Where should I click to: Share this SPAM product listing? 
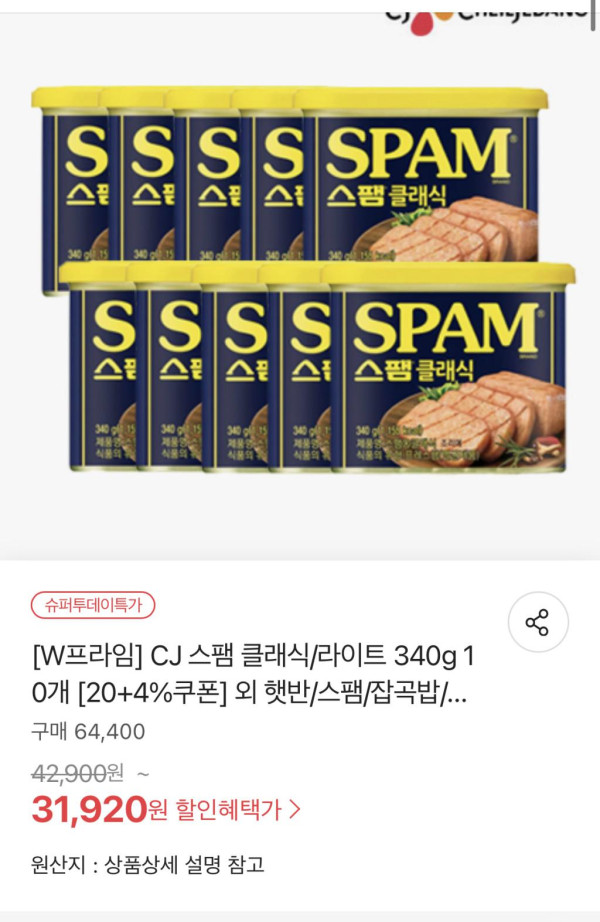(x=538, y=622)
